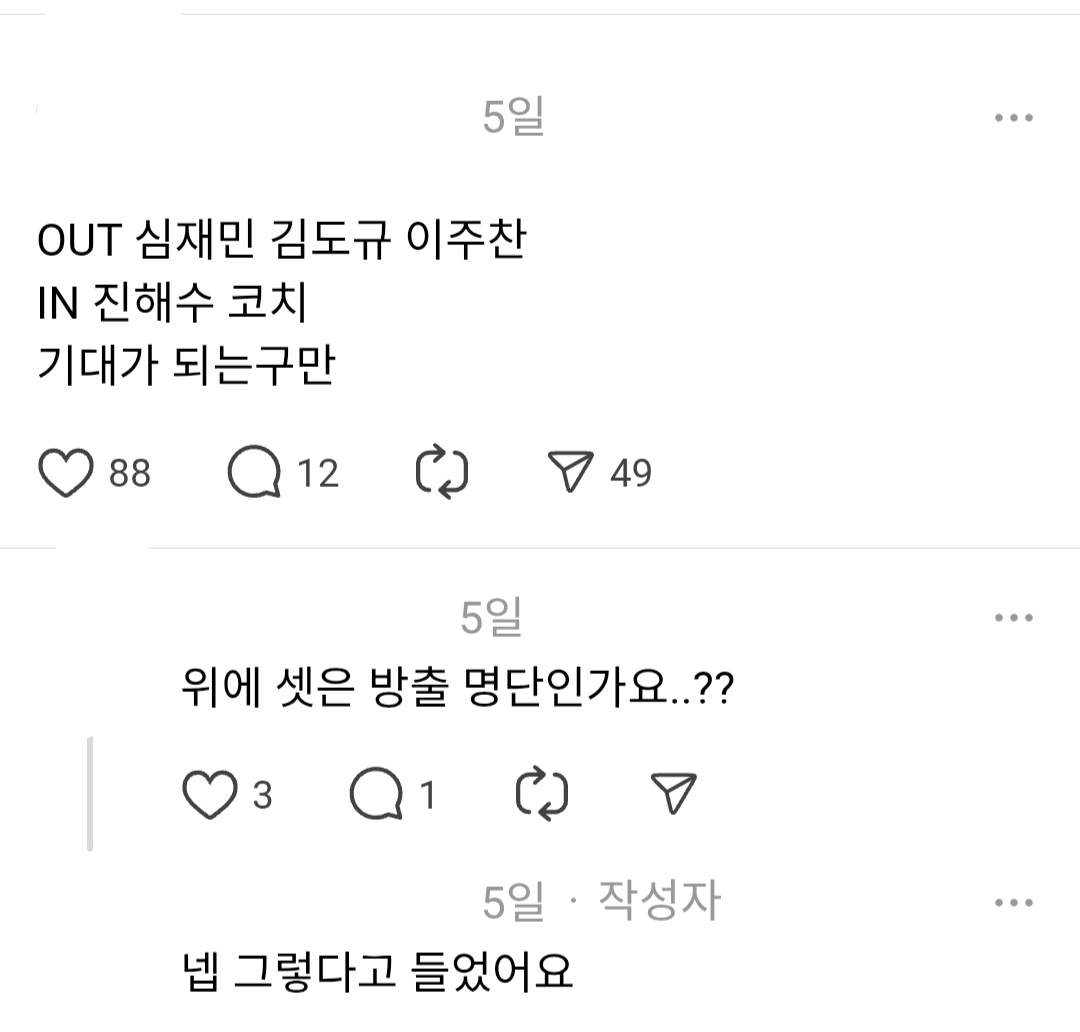Open replies on the OUT 심재민 post
Screen dimensions: 1080x1032
tap(255, 472)
